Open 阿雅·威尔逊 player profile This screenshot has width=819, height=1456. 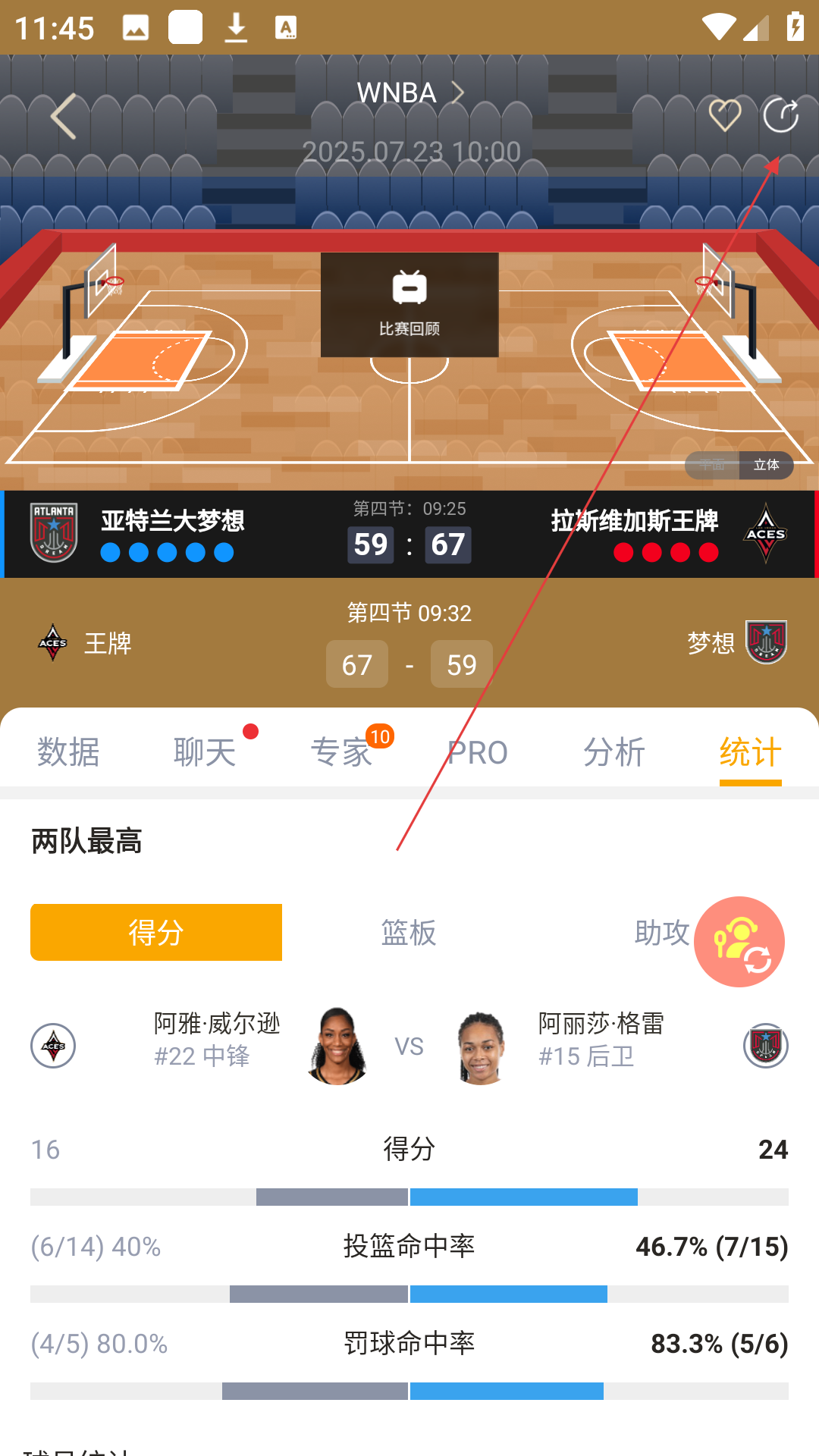pos(217,1037)
